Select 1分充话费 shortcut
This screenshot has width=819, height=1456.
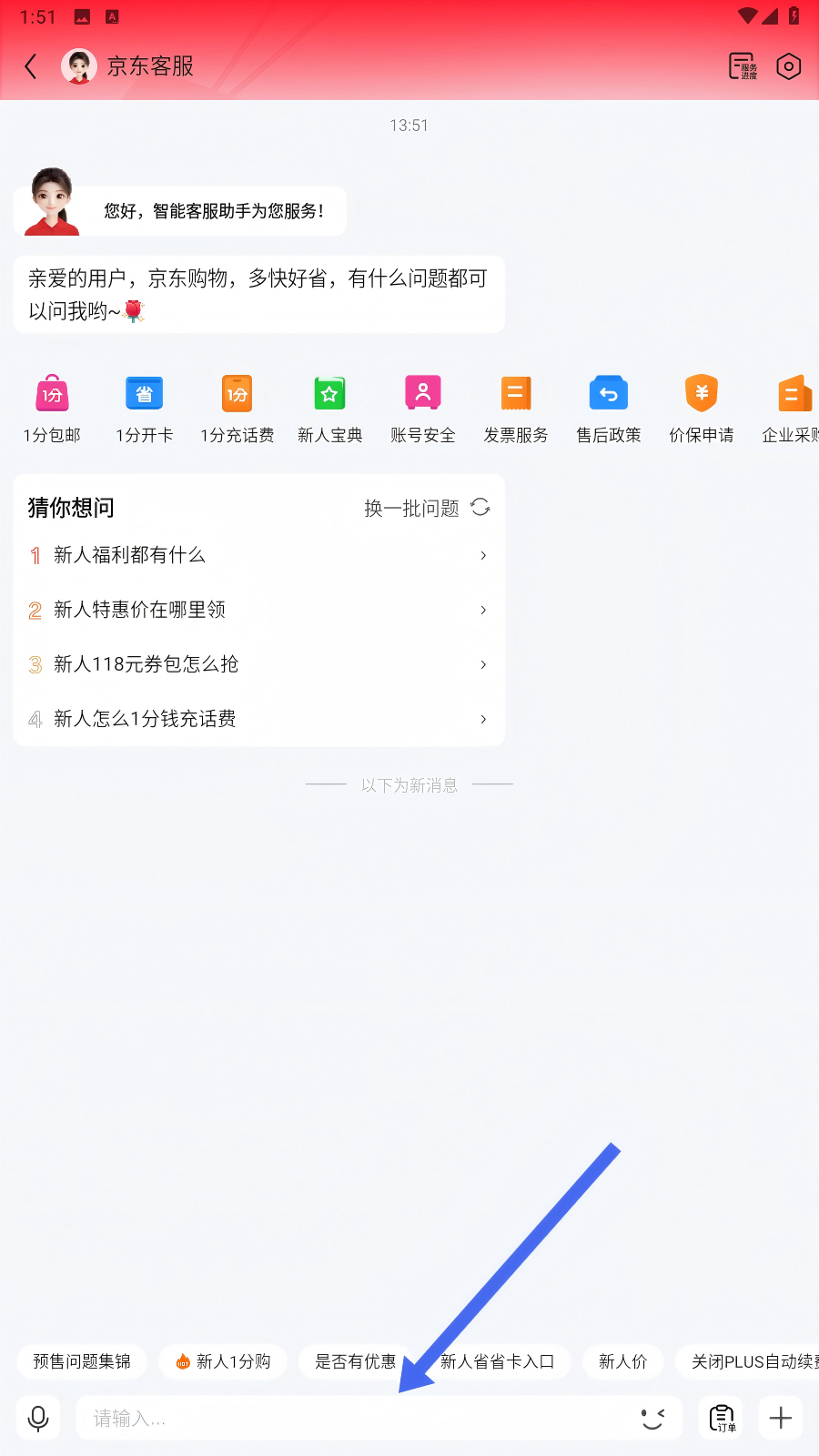[238, 409]
